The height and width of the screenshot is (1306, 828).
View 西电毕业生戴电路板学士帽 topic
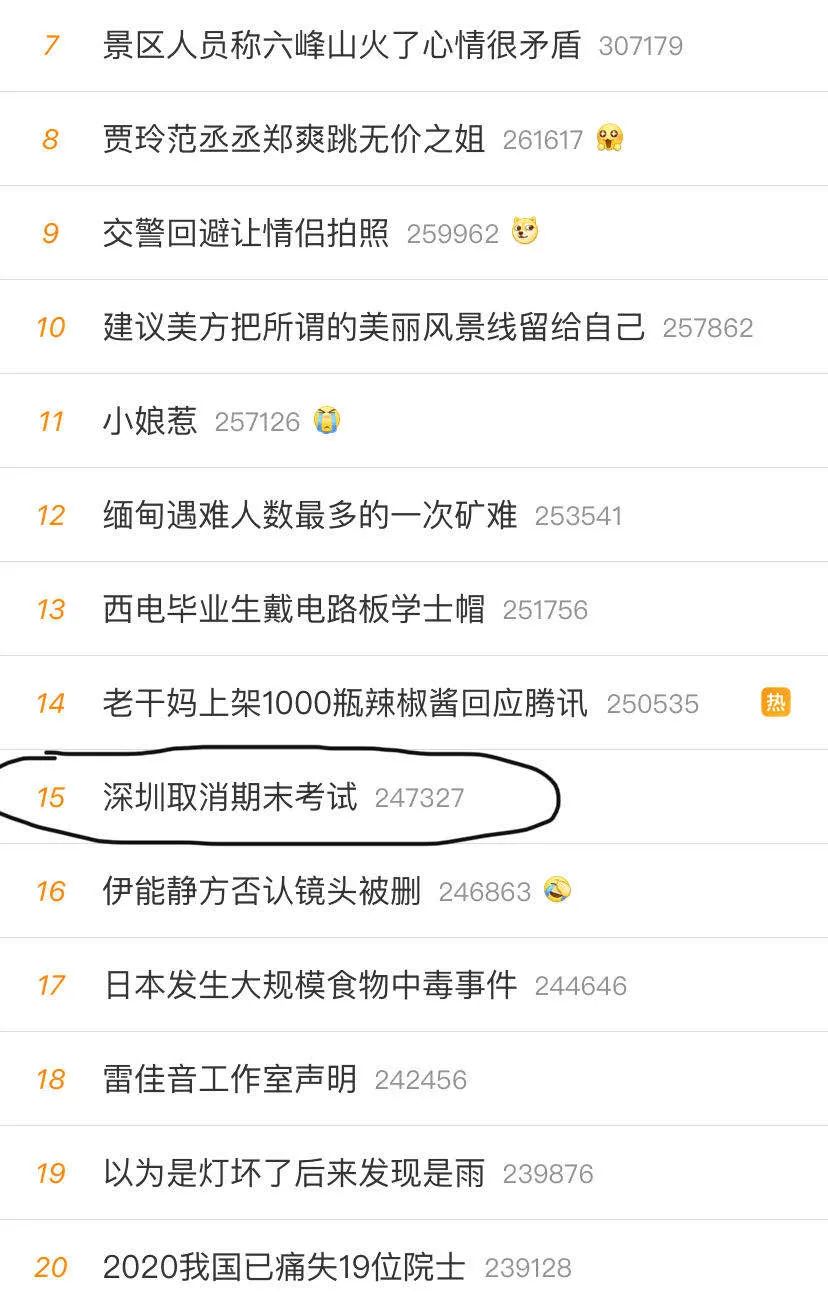[294, 609]
